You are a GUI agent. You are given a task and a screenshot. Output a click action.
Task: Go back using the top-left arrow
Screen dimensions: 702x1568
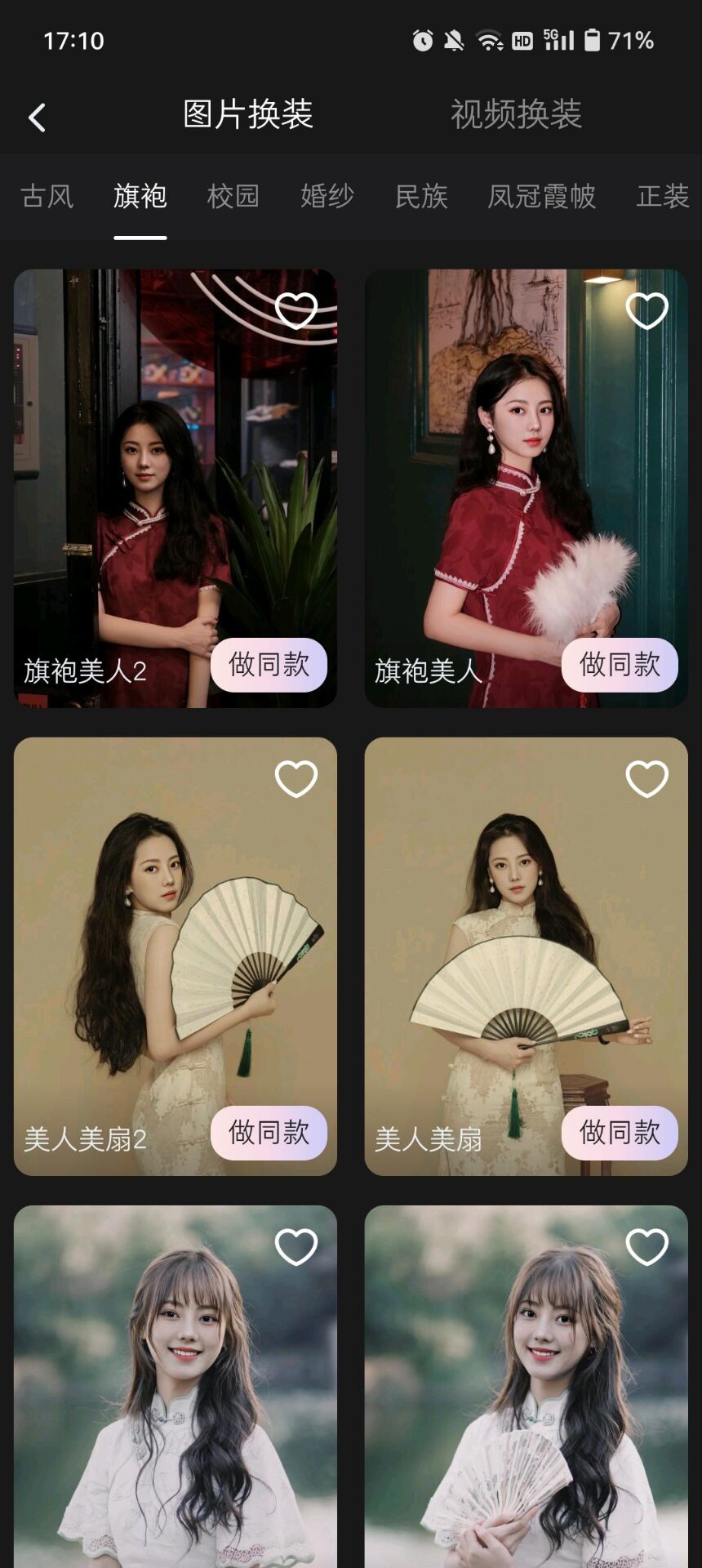(x=37, y=117)
